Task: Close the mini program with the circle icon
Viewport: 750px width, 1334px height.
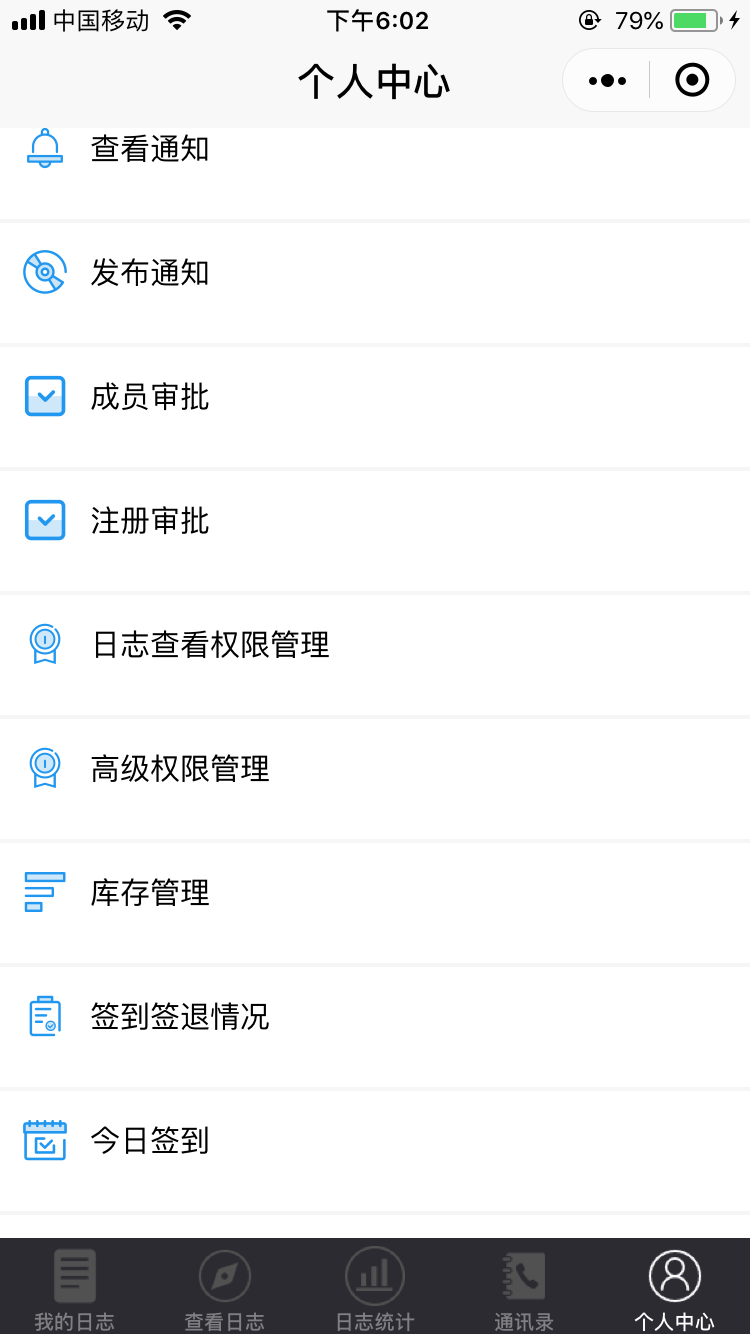Action: click(x=692, y=80)
